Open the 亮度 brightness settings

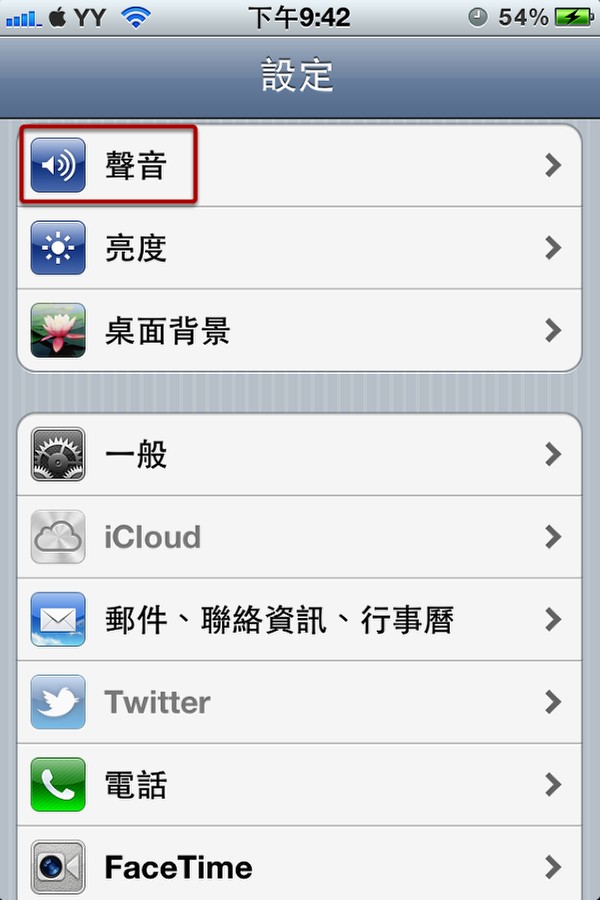click(x=300, y=248)
